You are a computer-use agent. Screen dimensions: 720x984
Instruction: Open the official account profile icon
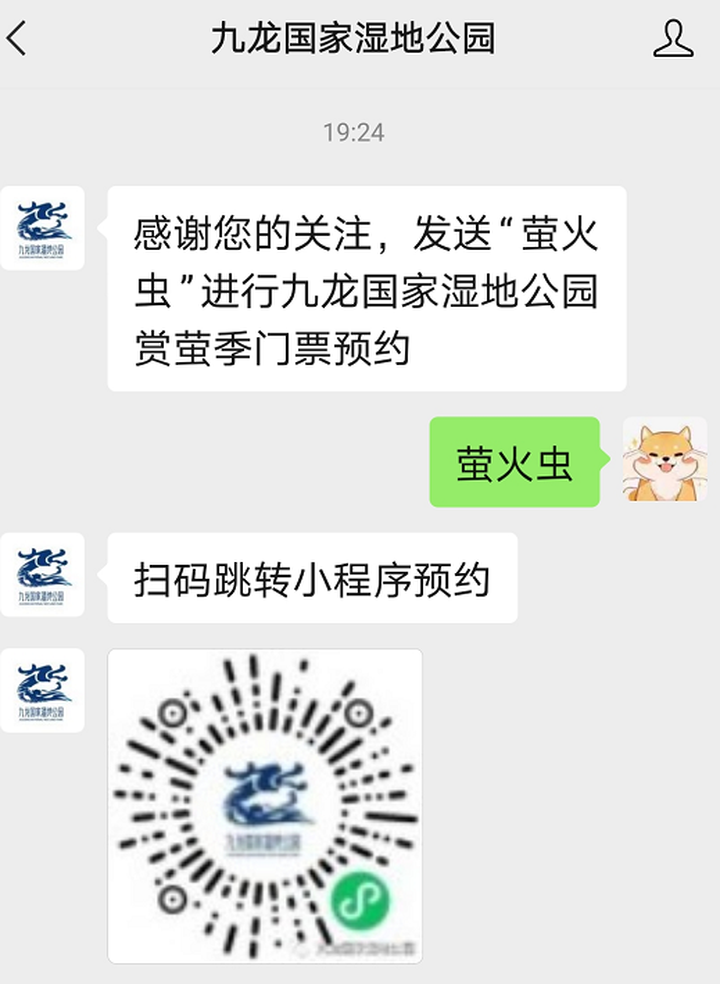tap(673, 40)
